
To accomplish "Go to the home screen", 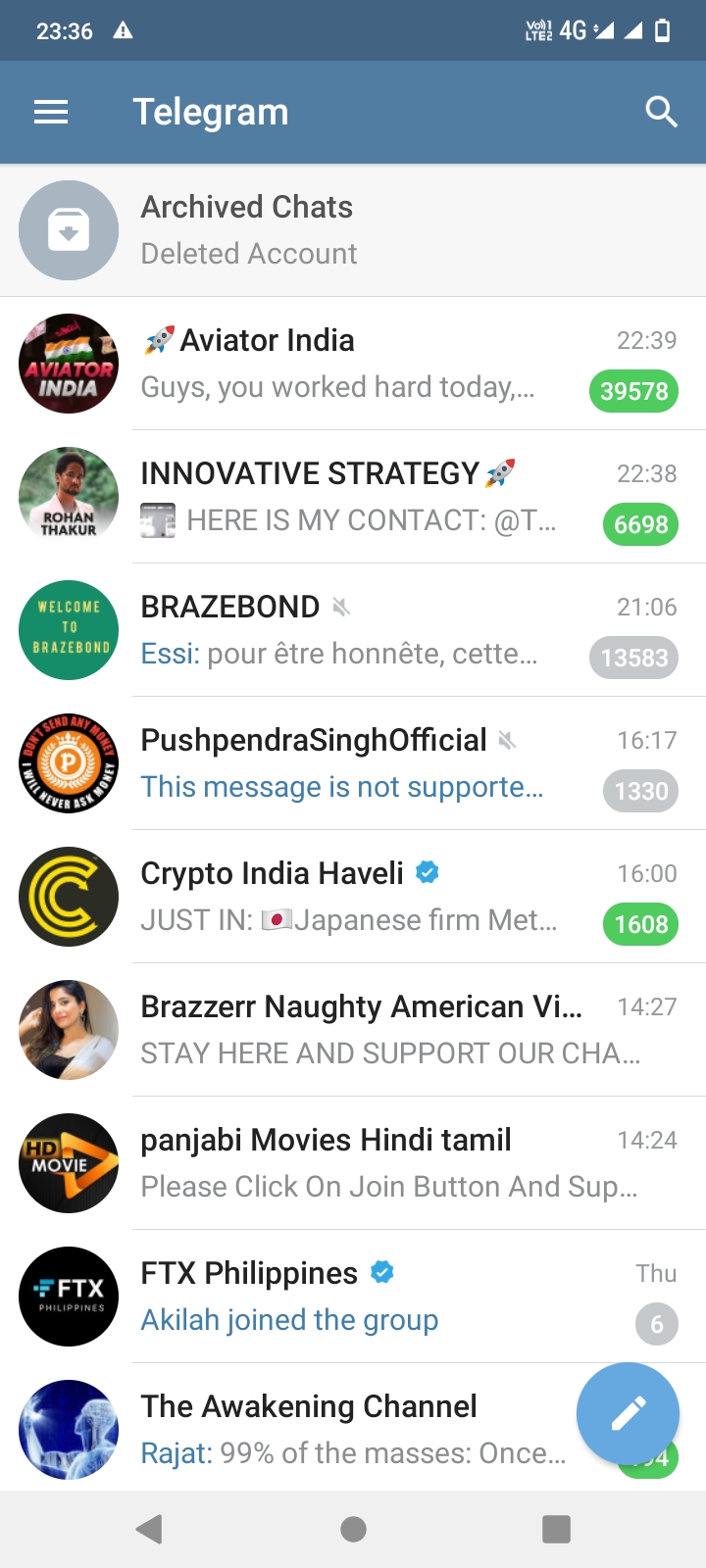I will [x=353, y=1529].
